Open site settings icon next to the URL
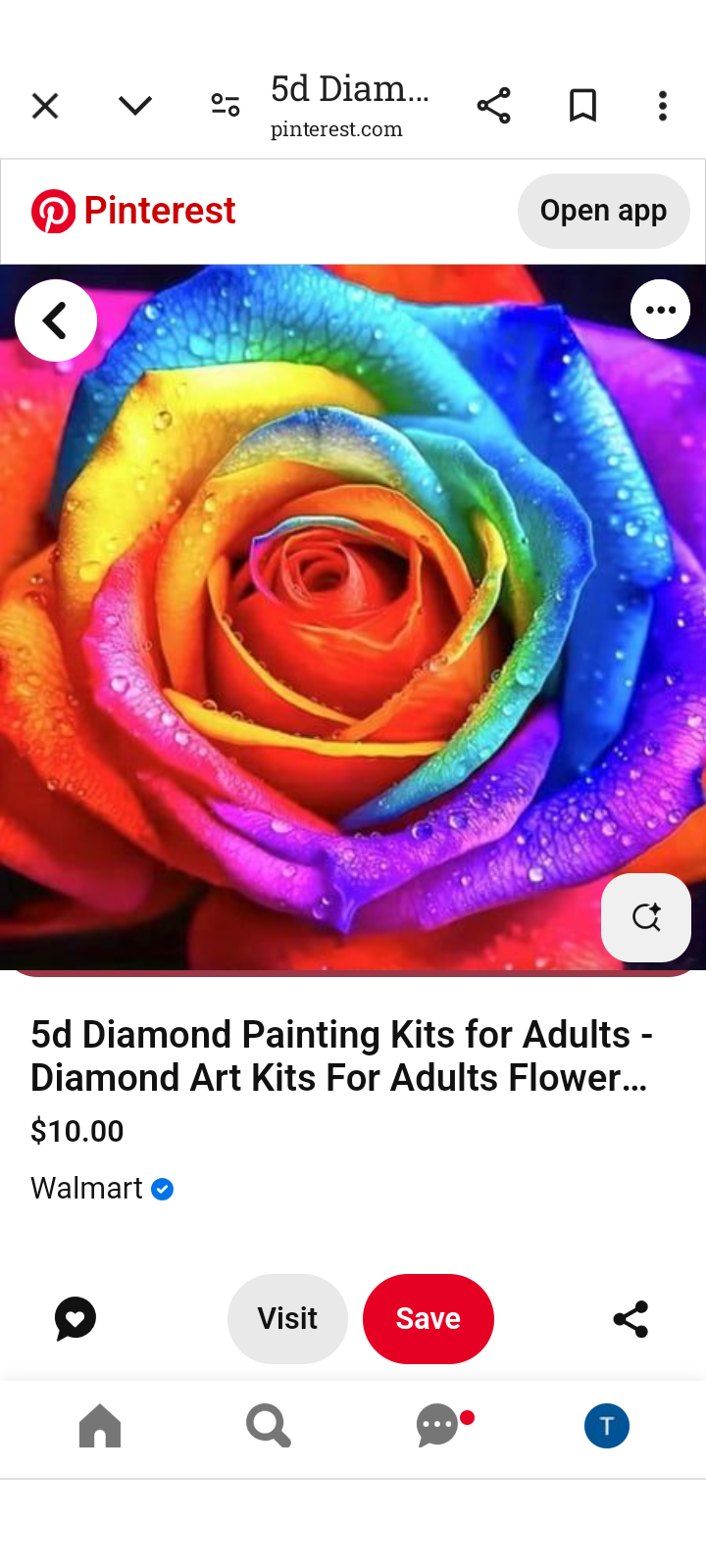 (226, 106)
